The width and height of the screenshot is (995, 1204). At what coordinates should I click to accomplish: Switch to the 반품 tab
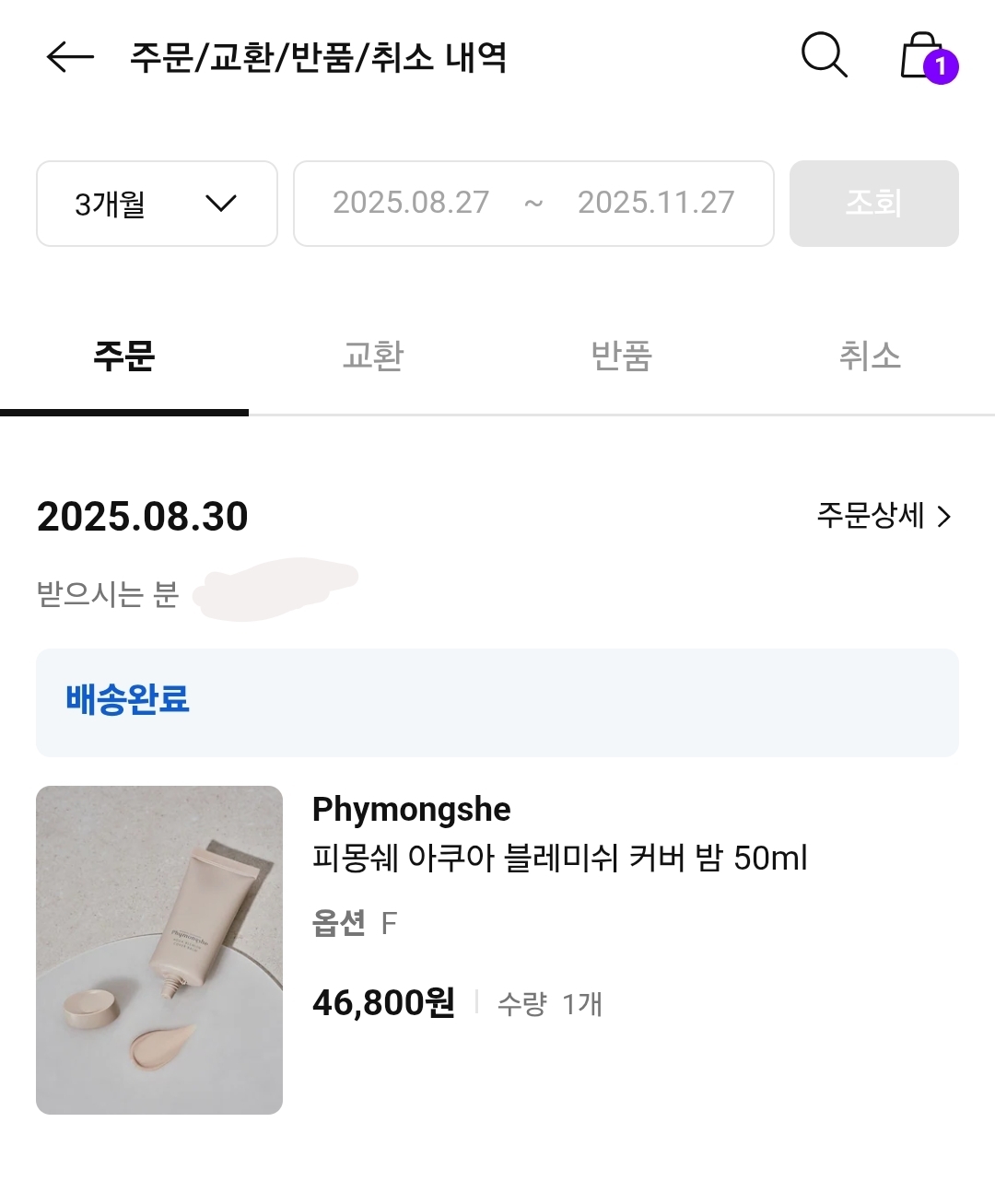pos(622,356)
